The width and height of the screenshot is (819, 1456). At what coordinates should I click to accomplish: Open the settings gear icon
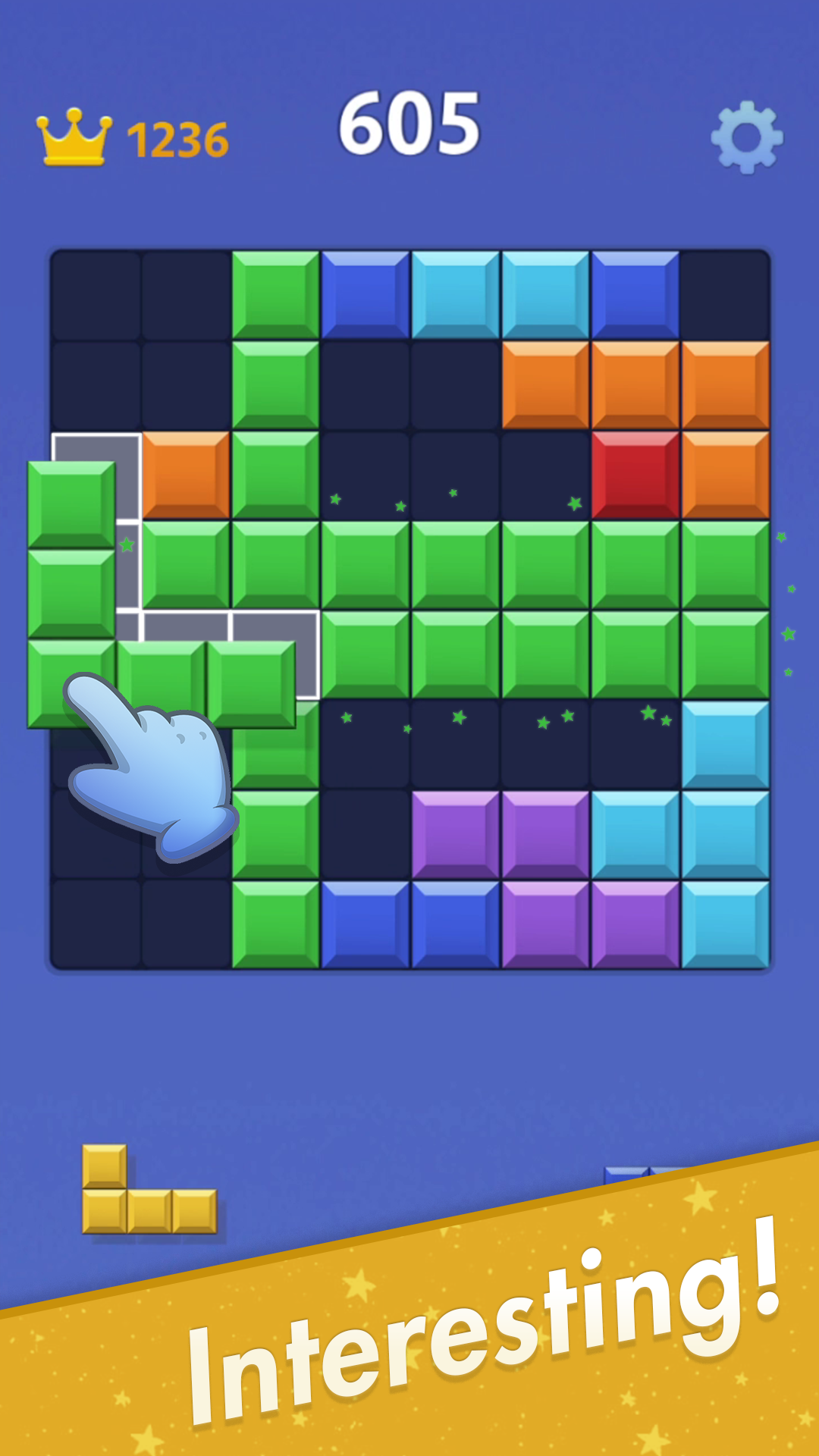747,136
